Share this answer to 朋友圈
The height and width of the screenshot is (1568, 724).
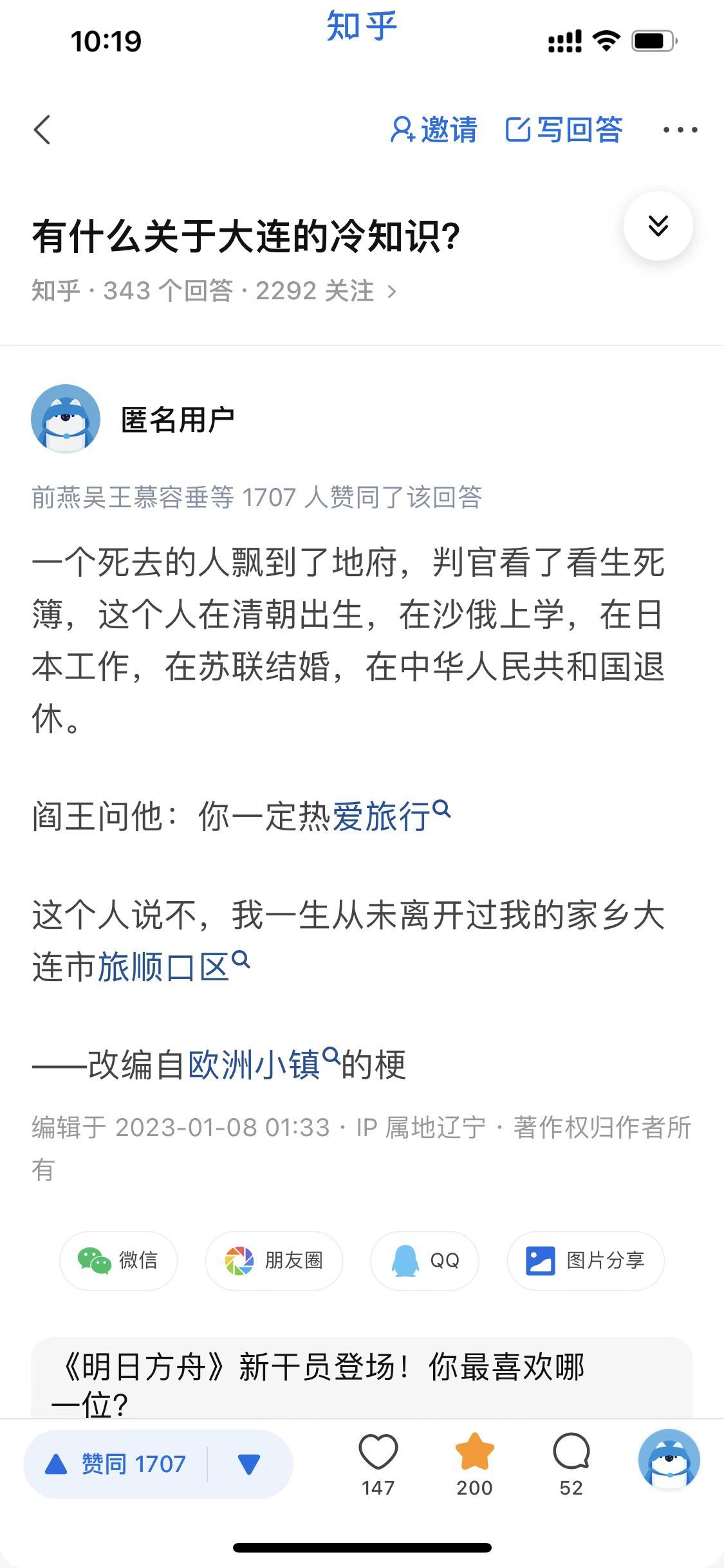click(x=274, y=1260)
